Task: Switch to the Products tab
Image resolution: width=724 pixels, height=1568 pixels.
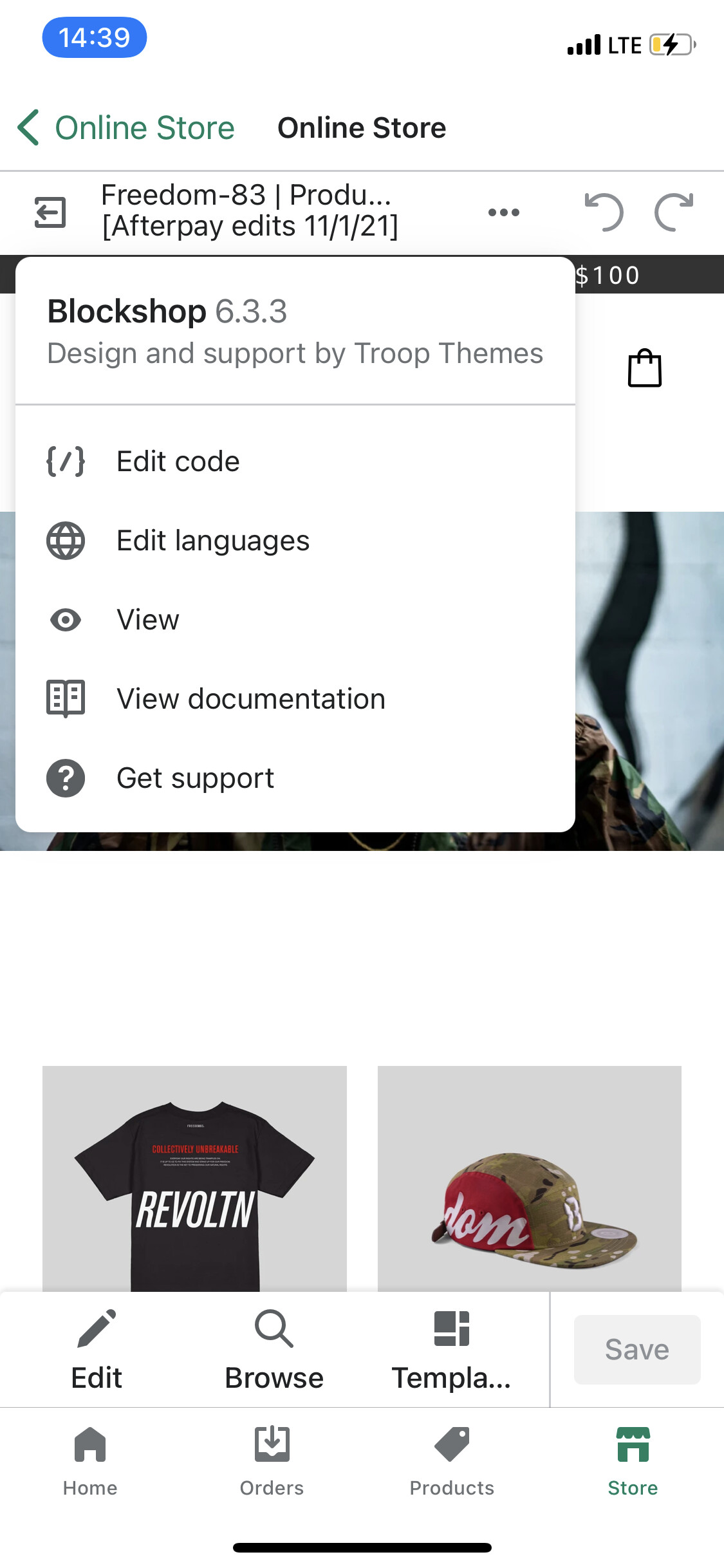Action: tap(452, 1461)
